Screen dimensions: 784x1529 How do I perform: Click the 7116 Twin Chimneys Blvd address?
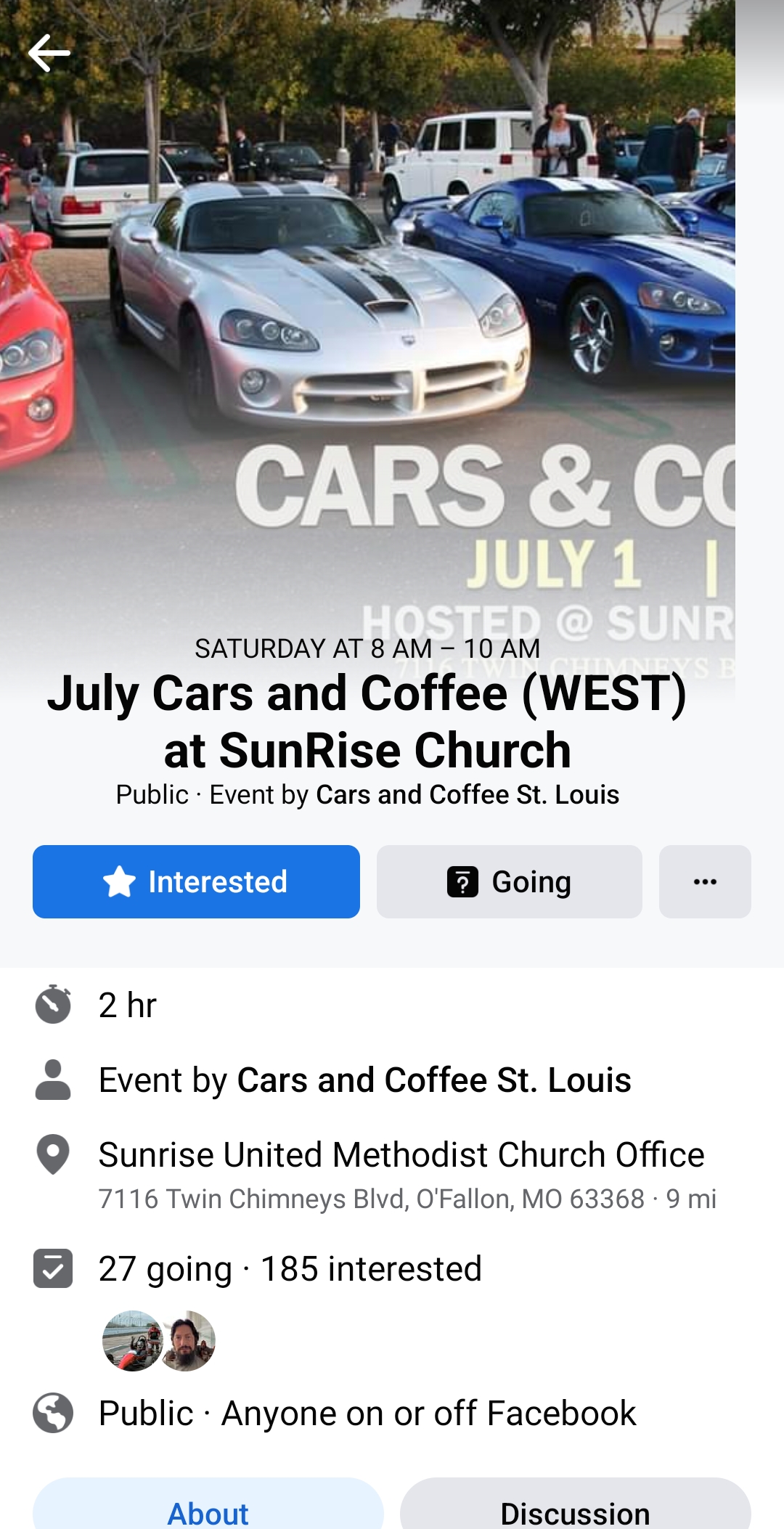408,1199
